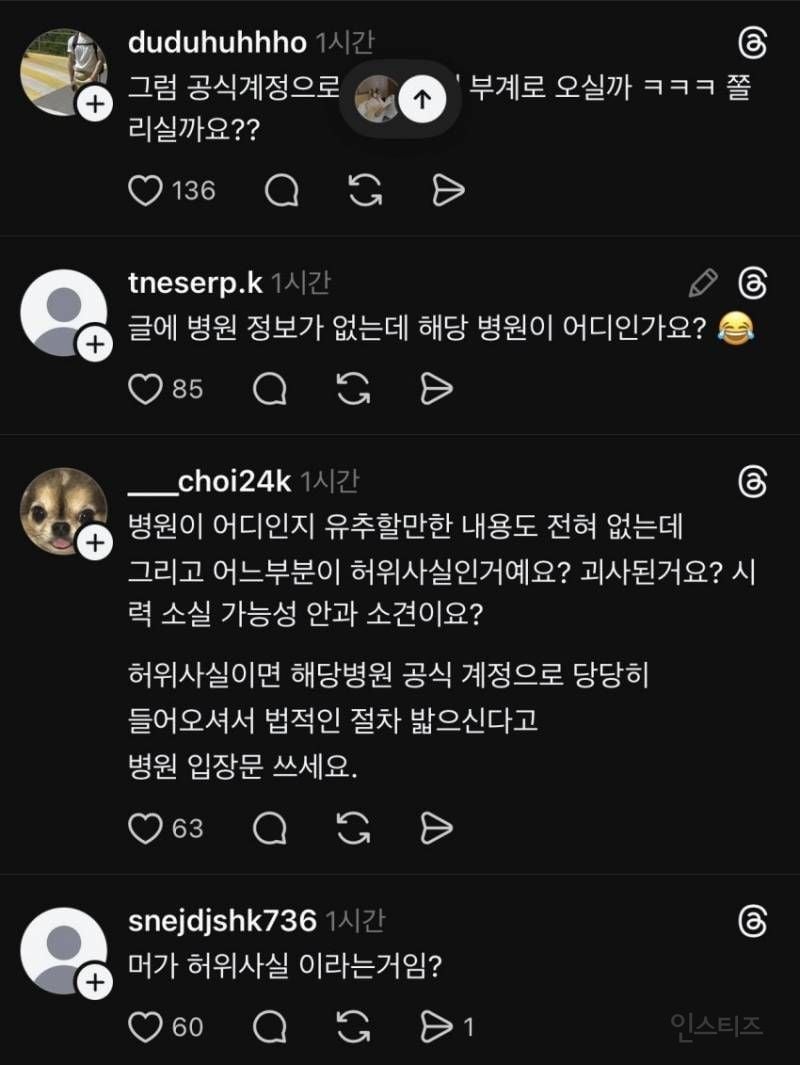Click the pencil edited icon on tneserp.k's comment
800x1065 pixels.
(x=700, y=285)
